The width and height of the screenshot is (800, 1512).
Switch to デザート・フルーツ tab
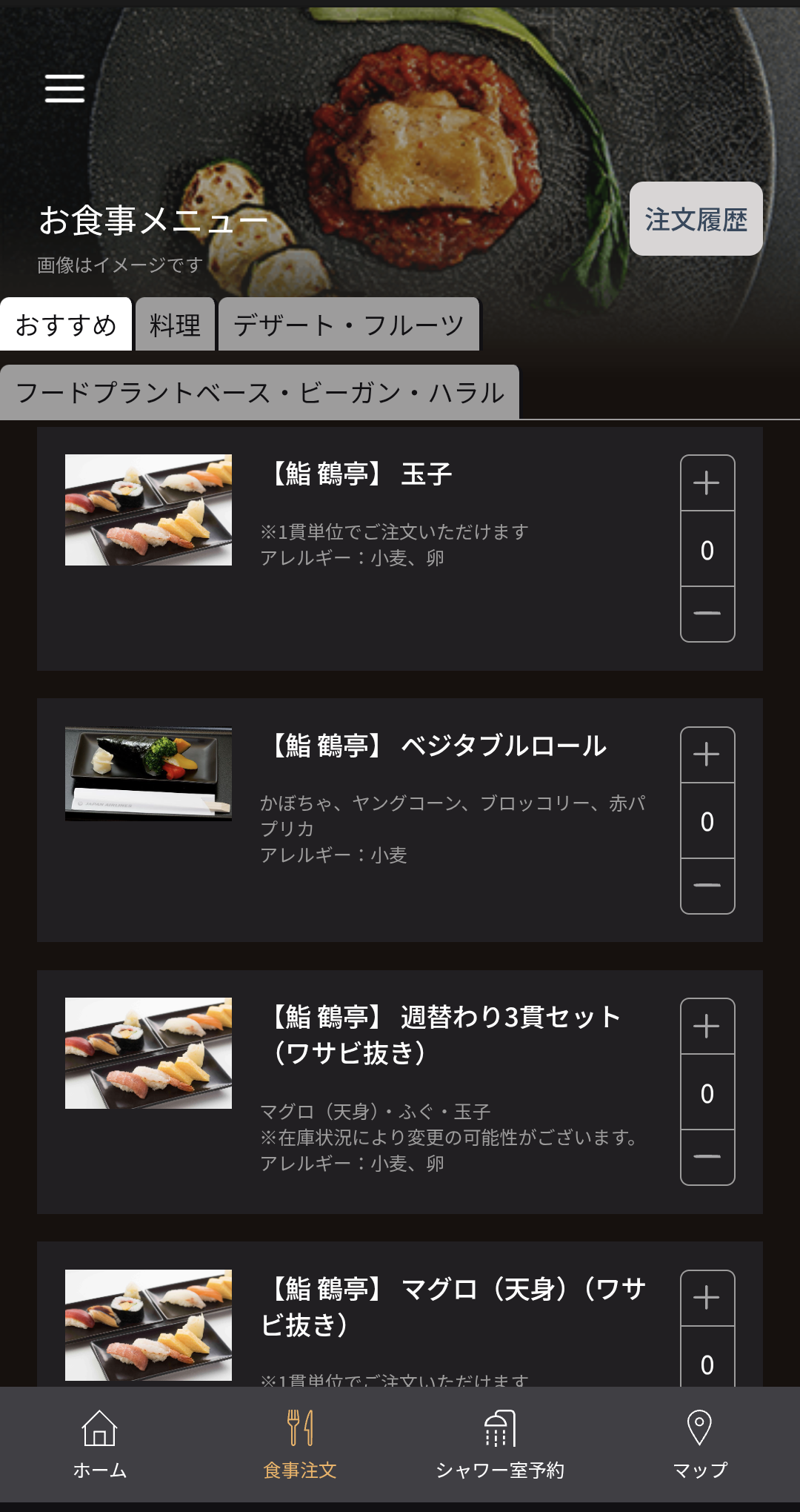[x=349, y=325]
